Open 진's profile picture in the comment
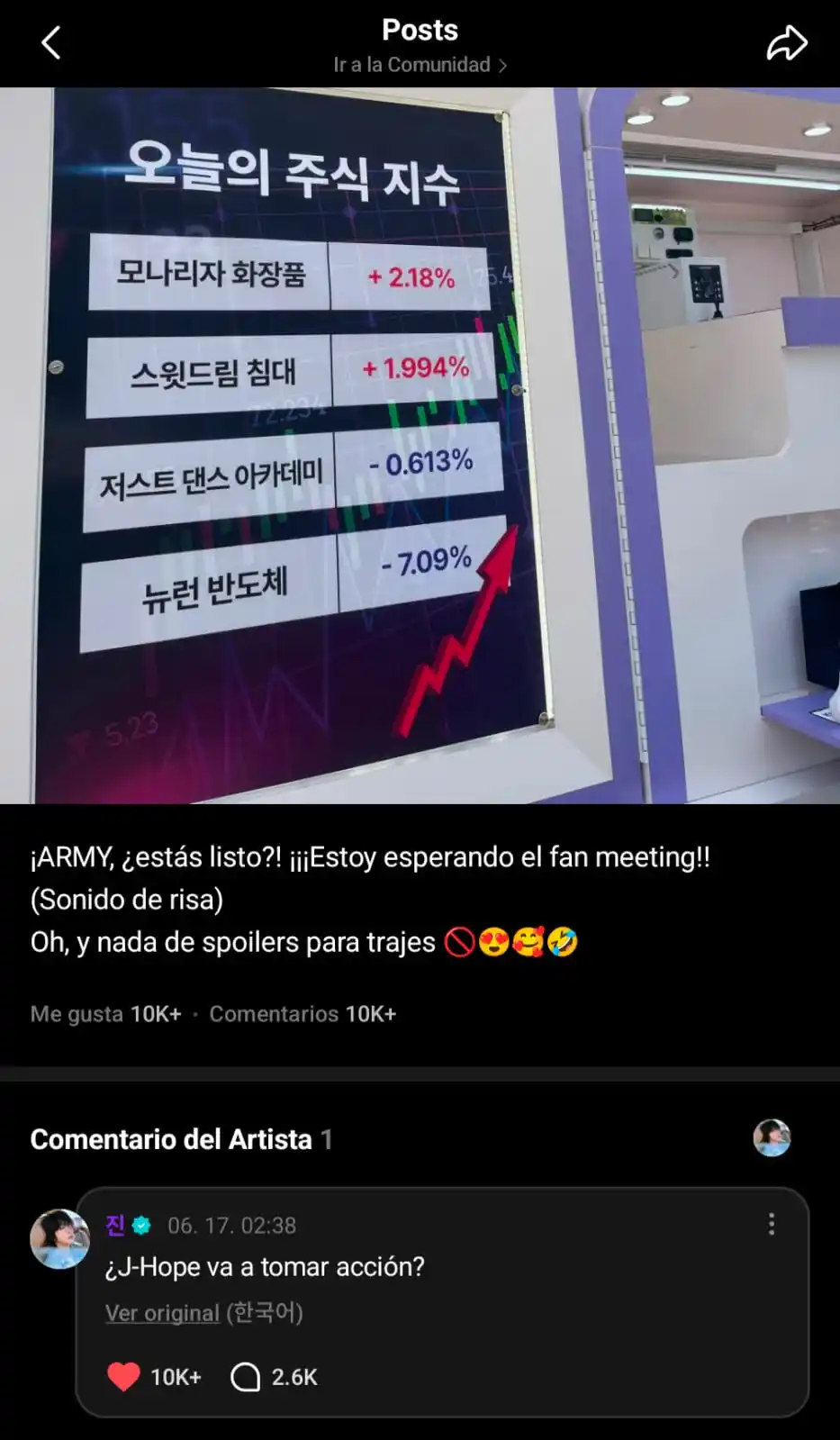This screenshot has height=1440, width=840. (59, 1238)
